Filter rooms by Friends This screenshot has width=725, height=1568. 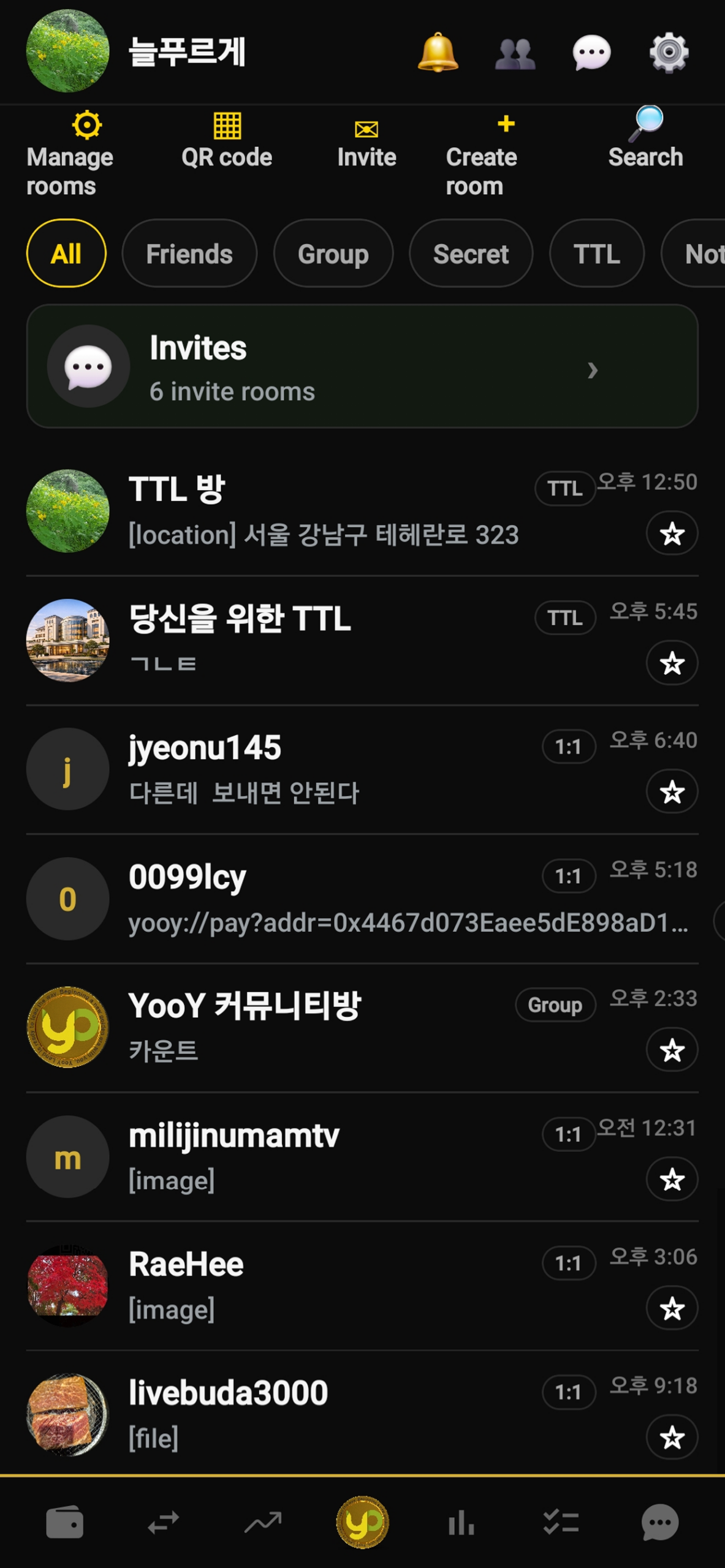189,254
